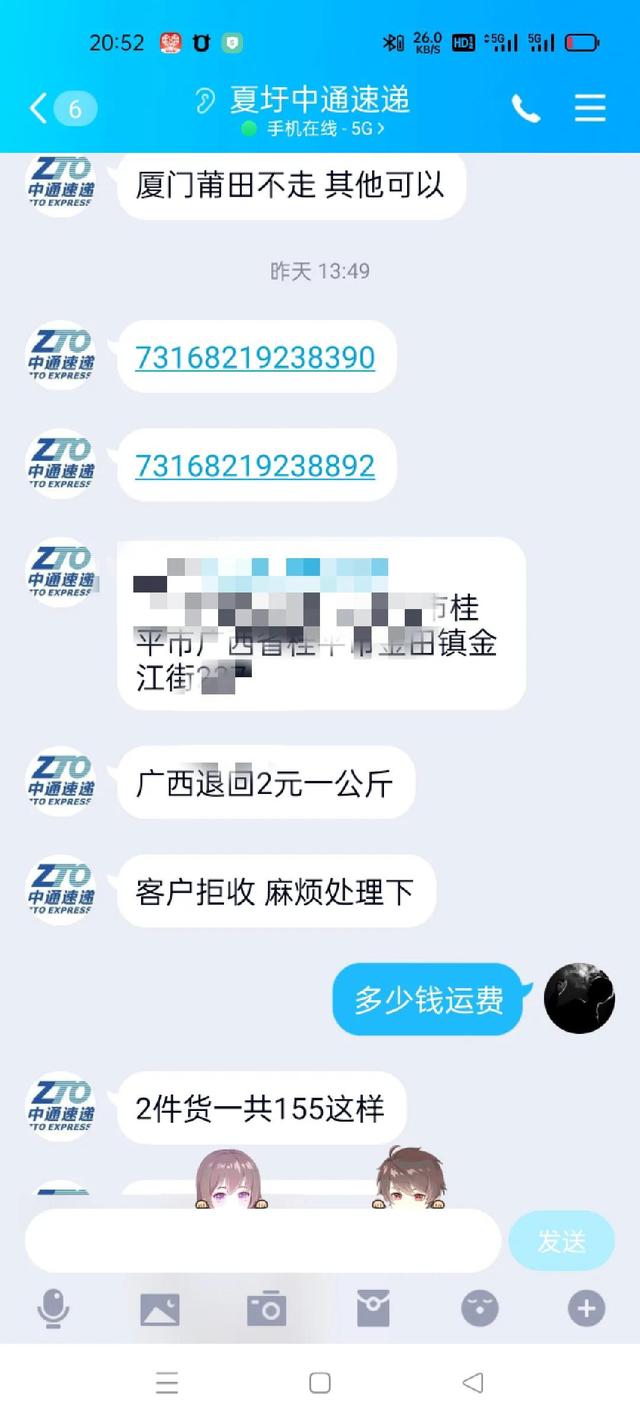Open more options with plus icon
Viewport: 640px width, 1422px height.
(586, 1308)
